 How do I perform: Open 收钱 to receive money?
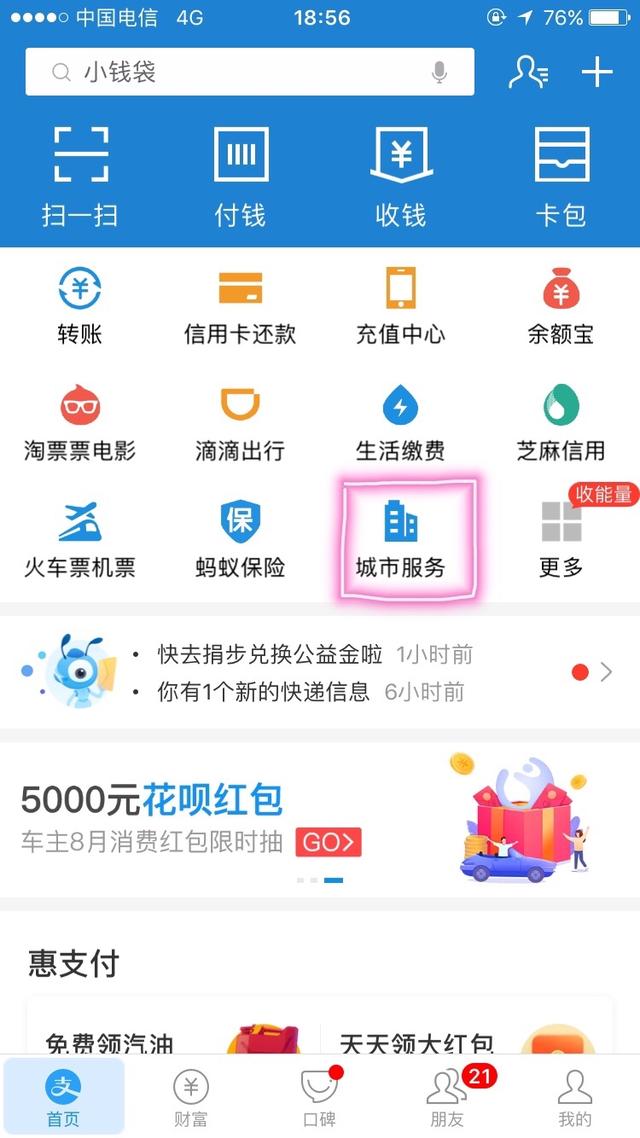(x=401, y=177)
